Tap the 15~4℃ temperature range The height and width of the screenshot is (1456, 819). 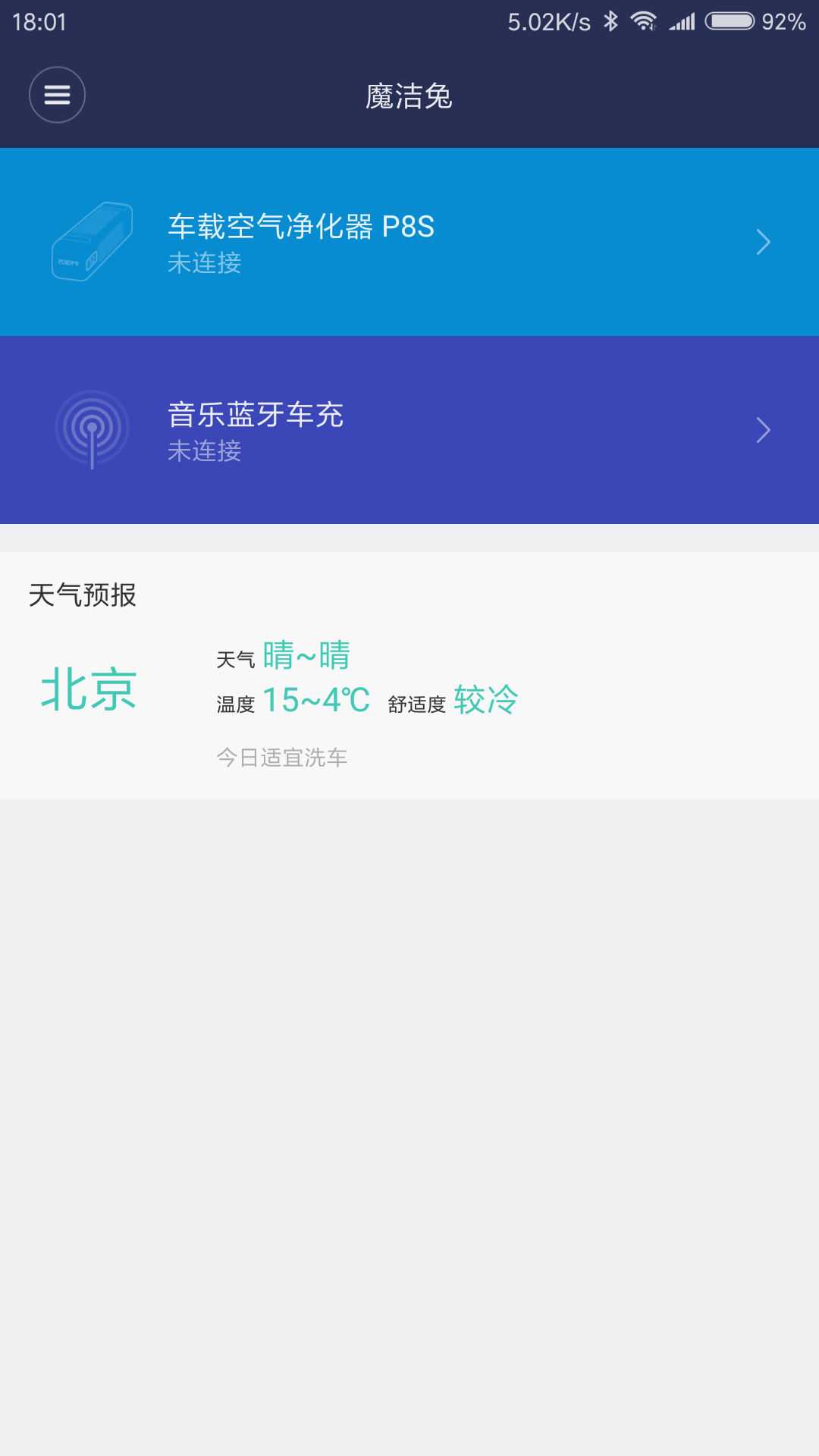click(316, 701)
